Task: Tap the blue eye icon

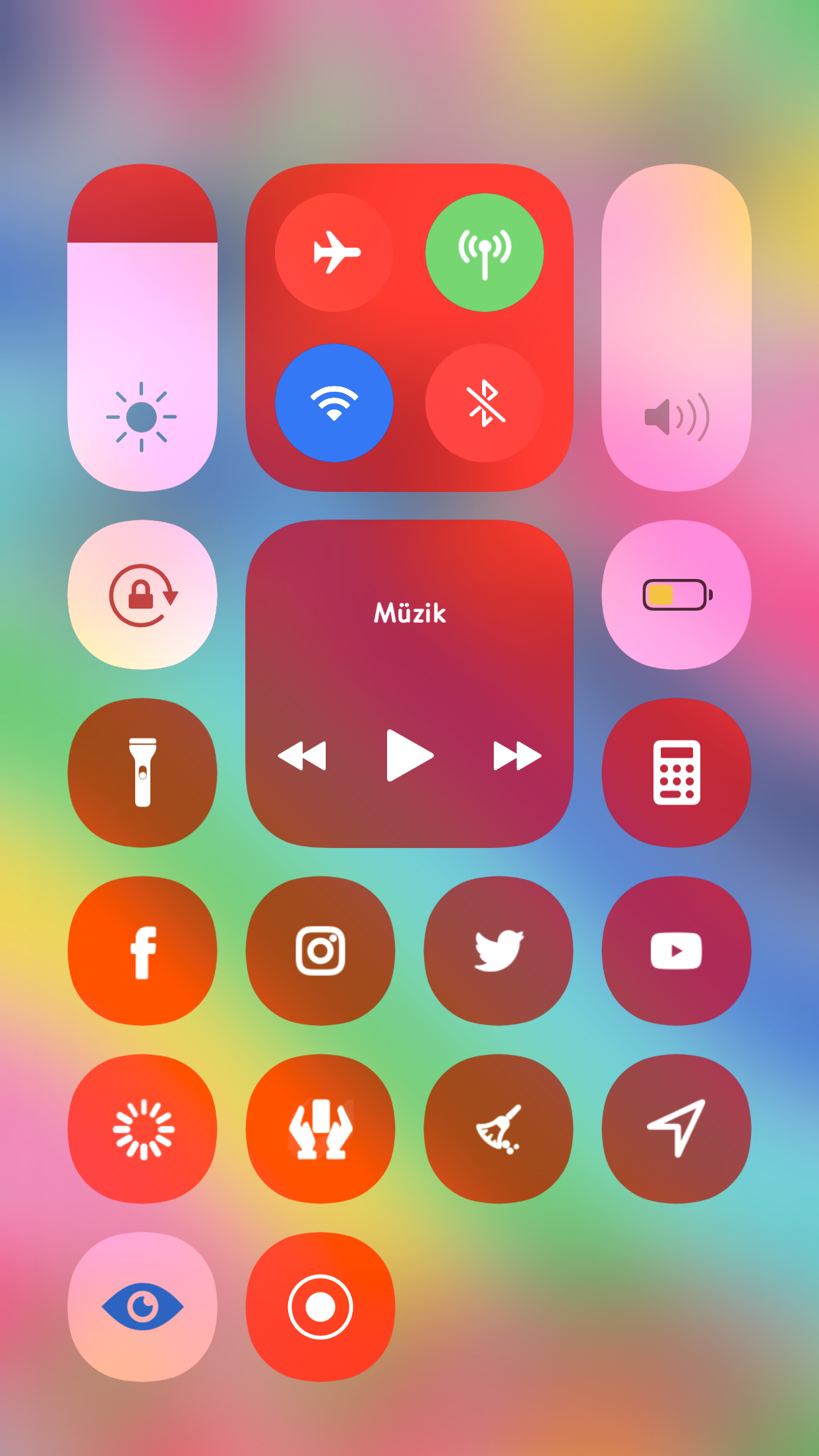Action: (x=142, y=1307)
